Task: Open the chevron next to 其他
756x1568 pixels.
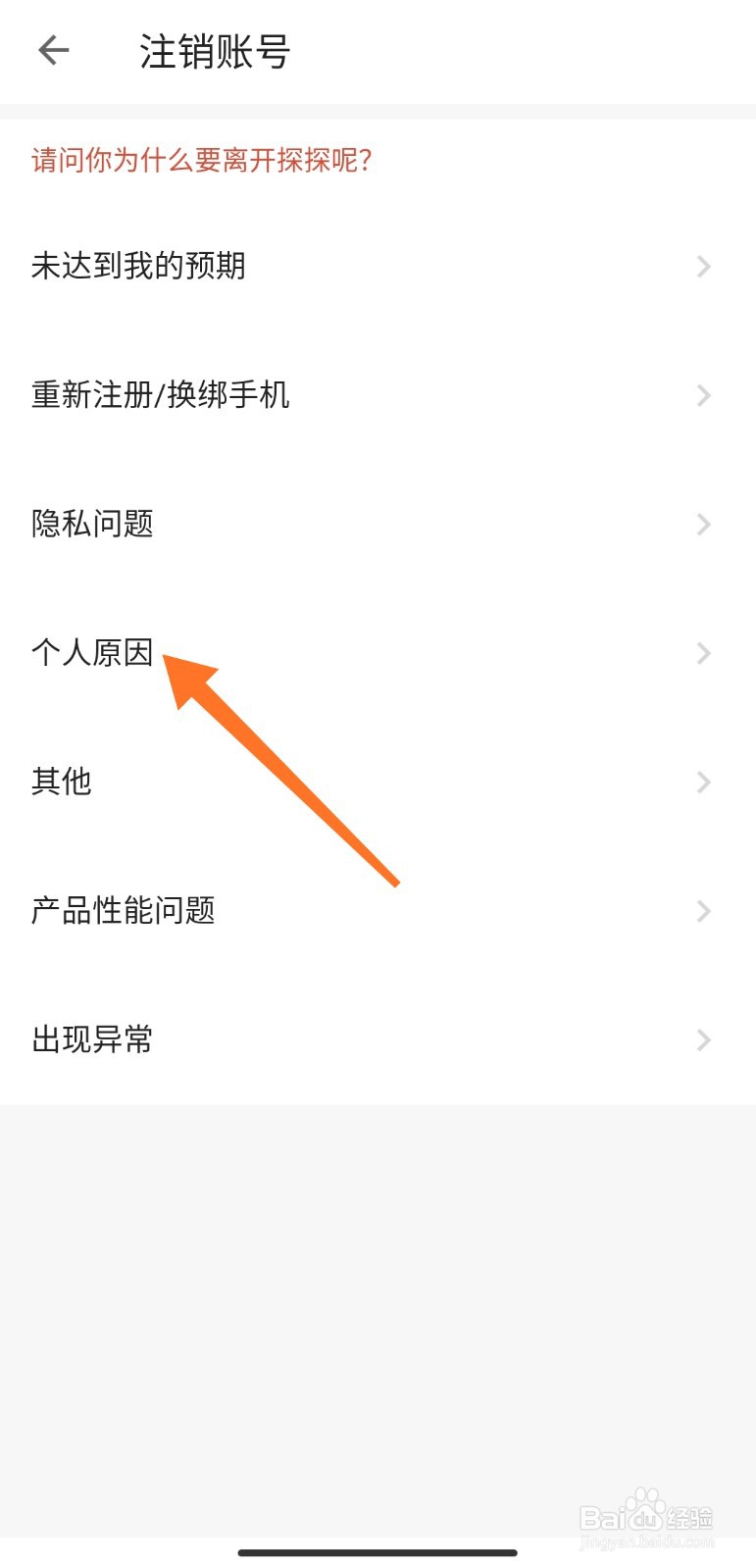Action: pos(702,782)
